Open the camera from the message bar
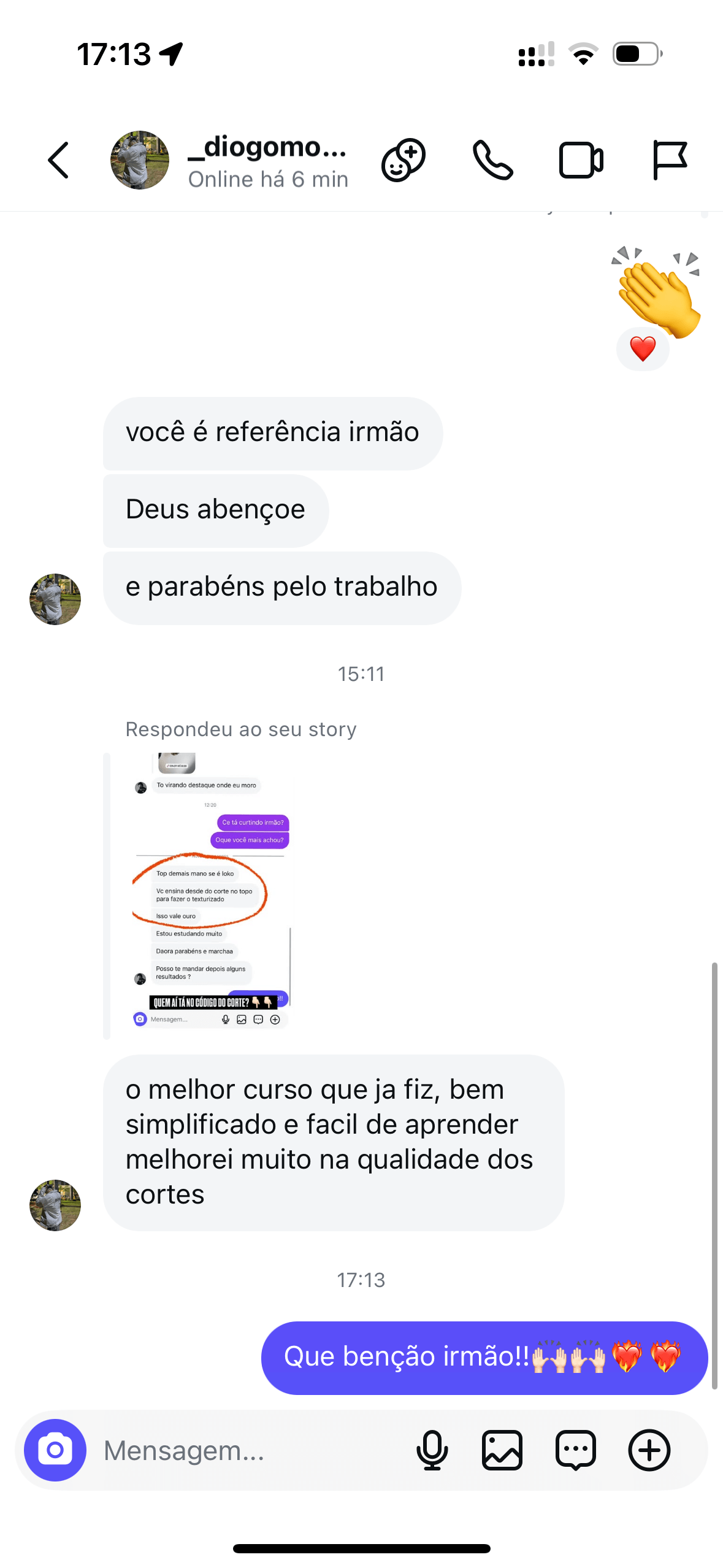This screenshot has height=1568, width=723. [55, 1450]
